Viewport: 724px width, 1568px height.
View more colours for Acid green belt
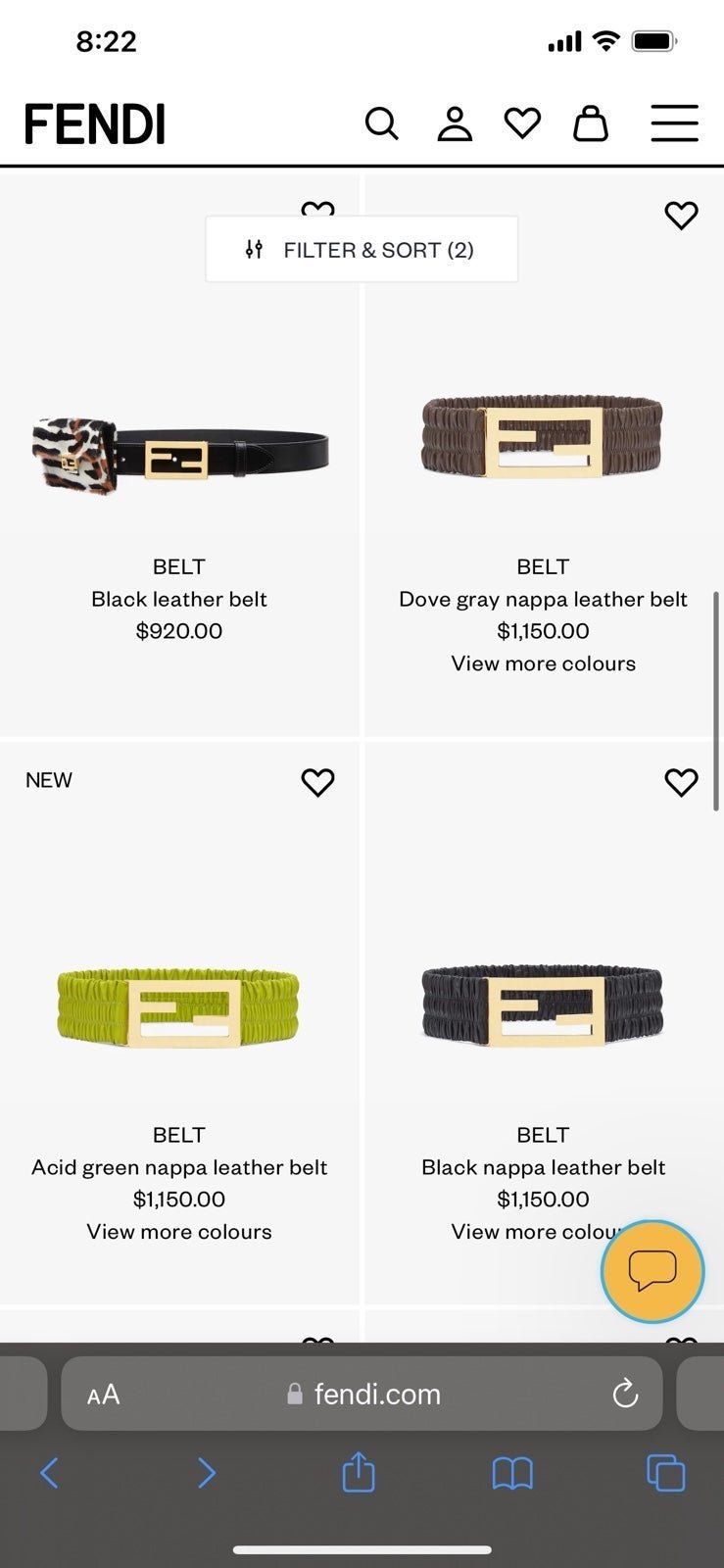click(x=179, y=1232)
